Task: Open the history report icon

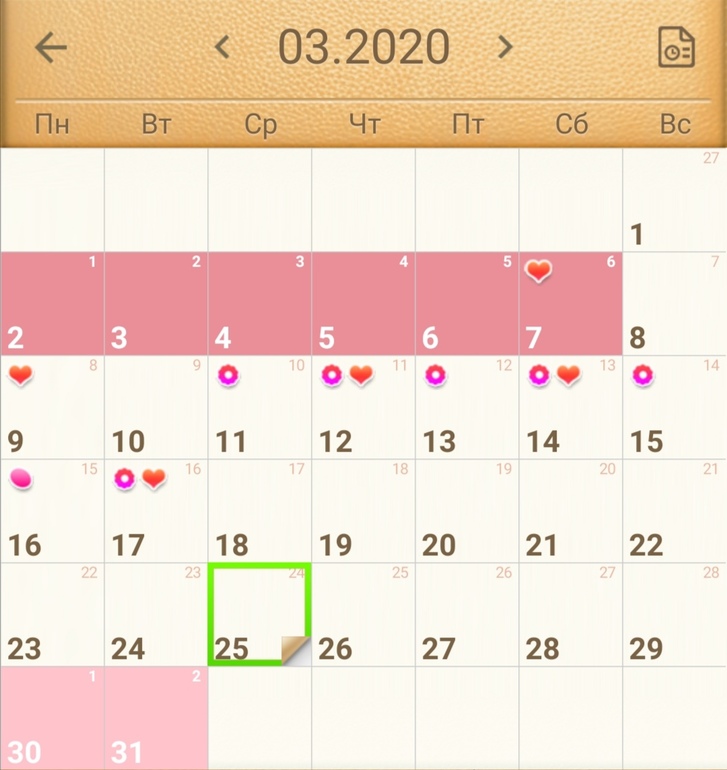Action: tap(676, 47)
